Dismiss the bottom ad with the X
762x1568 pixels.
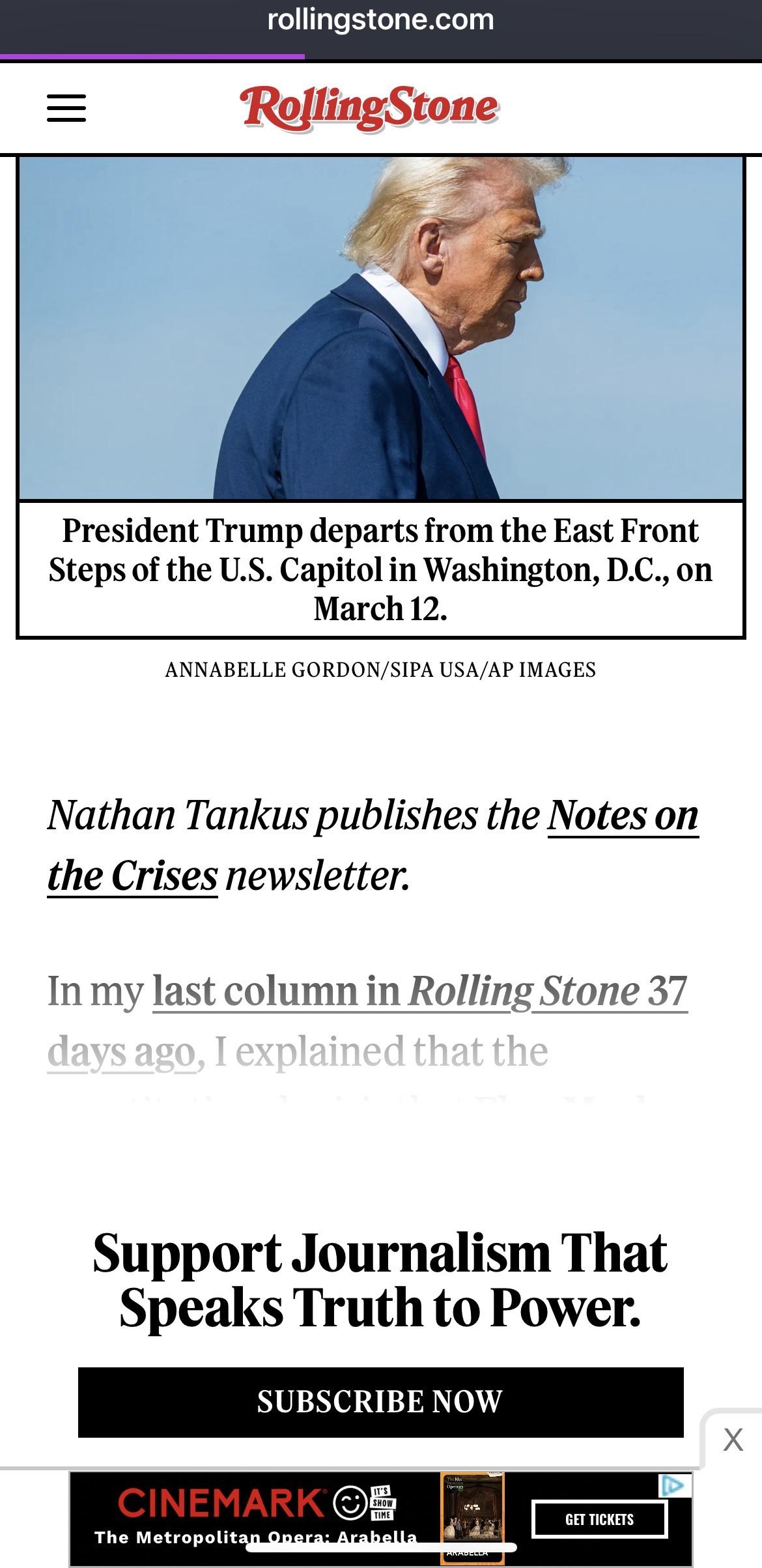pyautogui.click(x=733, y=1439)
